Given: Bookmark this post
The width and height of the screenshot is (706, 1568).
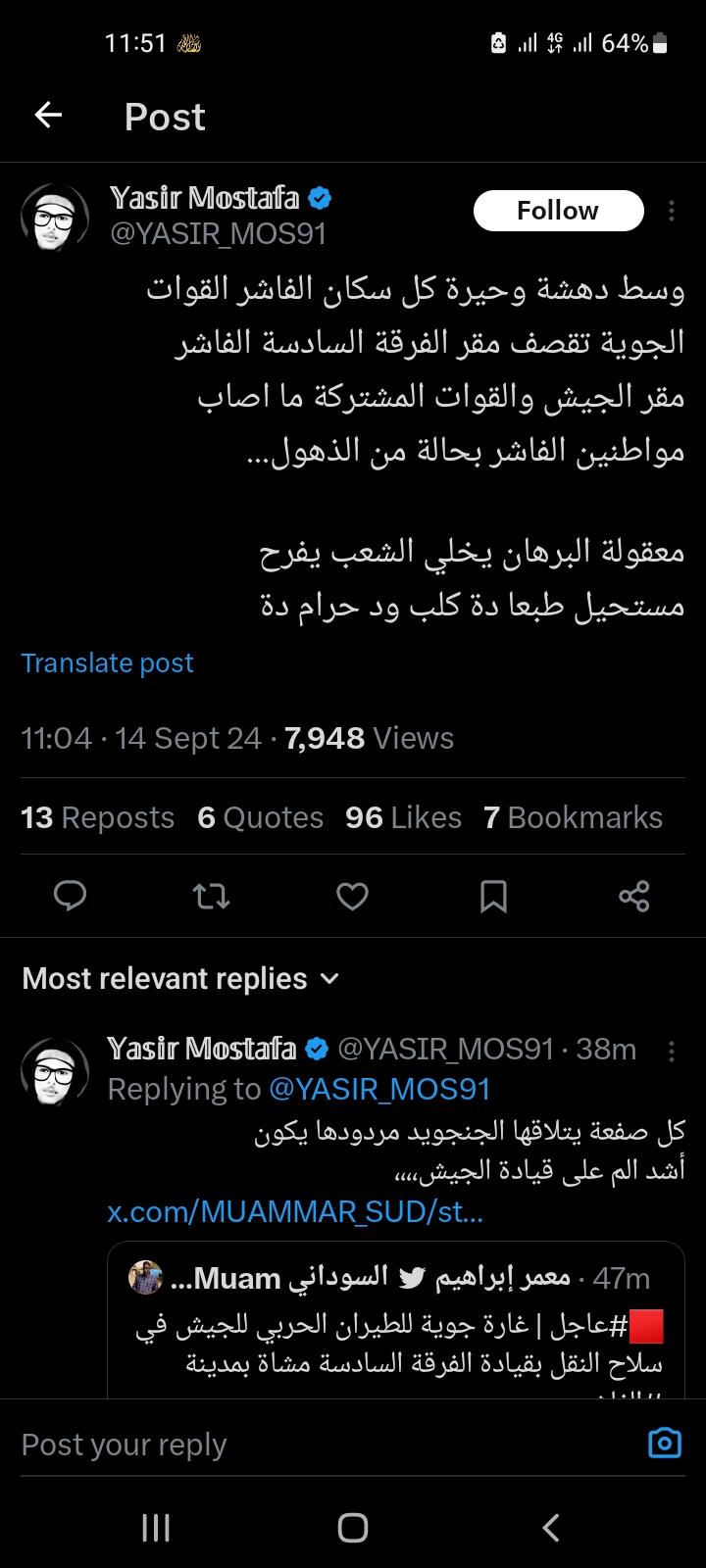Looking at the screenshot, I should click(493, 896).
